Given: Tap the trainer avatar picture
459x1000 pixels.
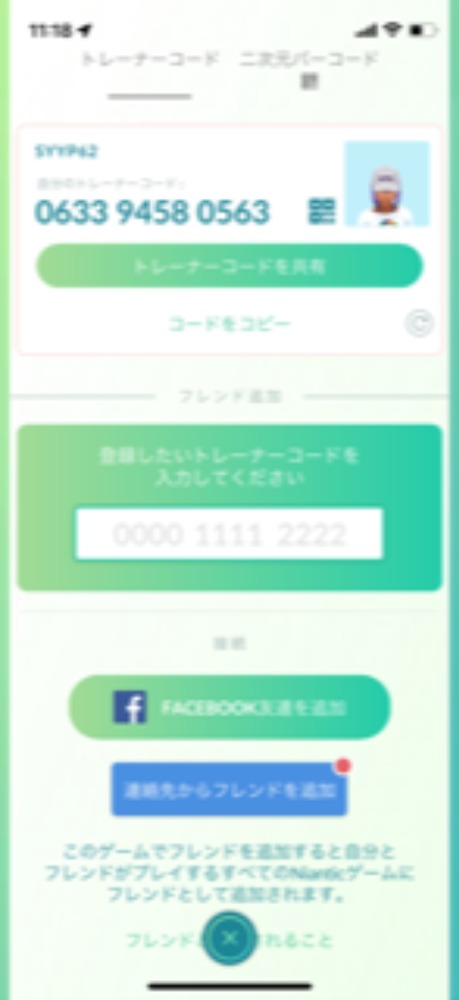Looking at the screenshot, I should coord(387,184).
